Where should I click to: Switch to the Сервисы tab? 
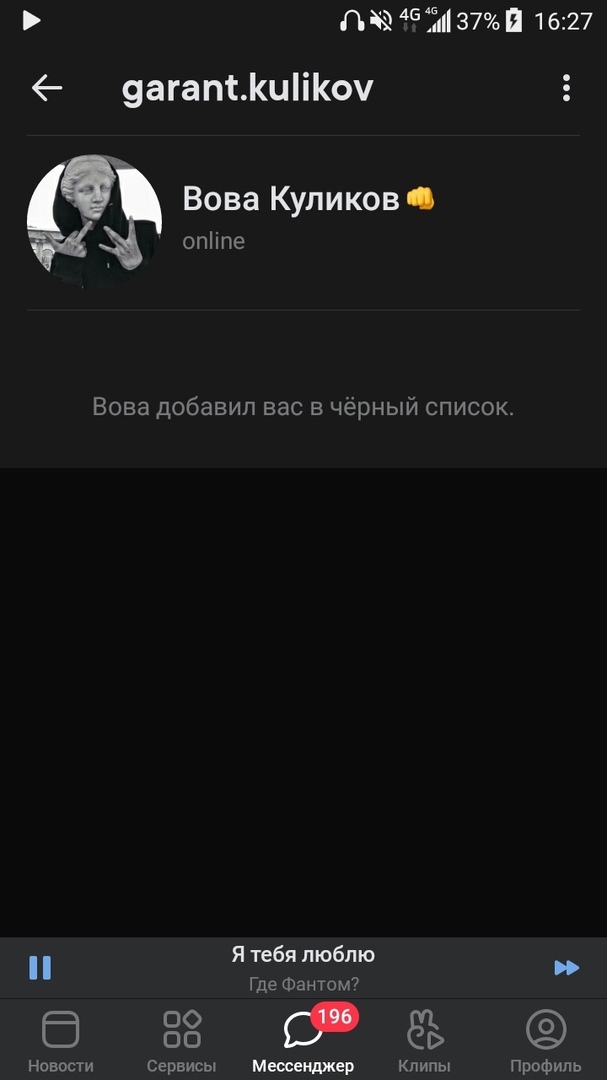182,1041
